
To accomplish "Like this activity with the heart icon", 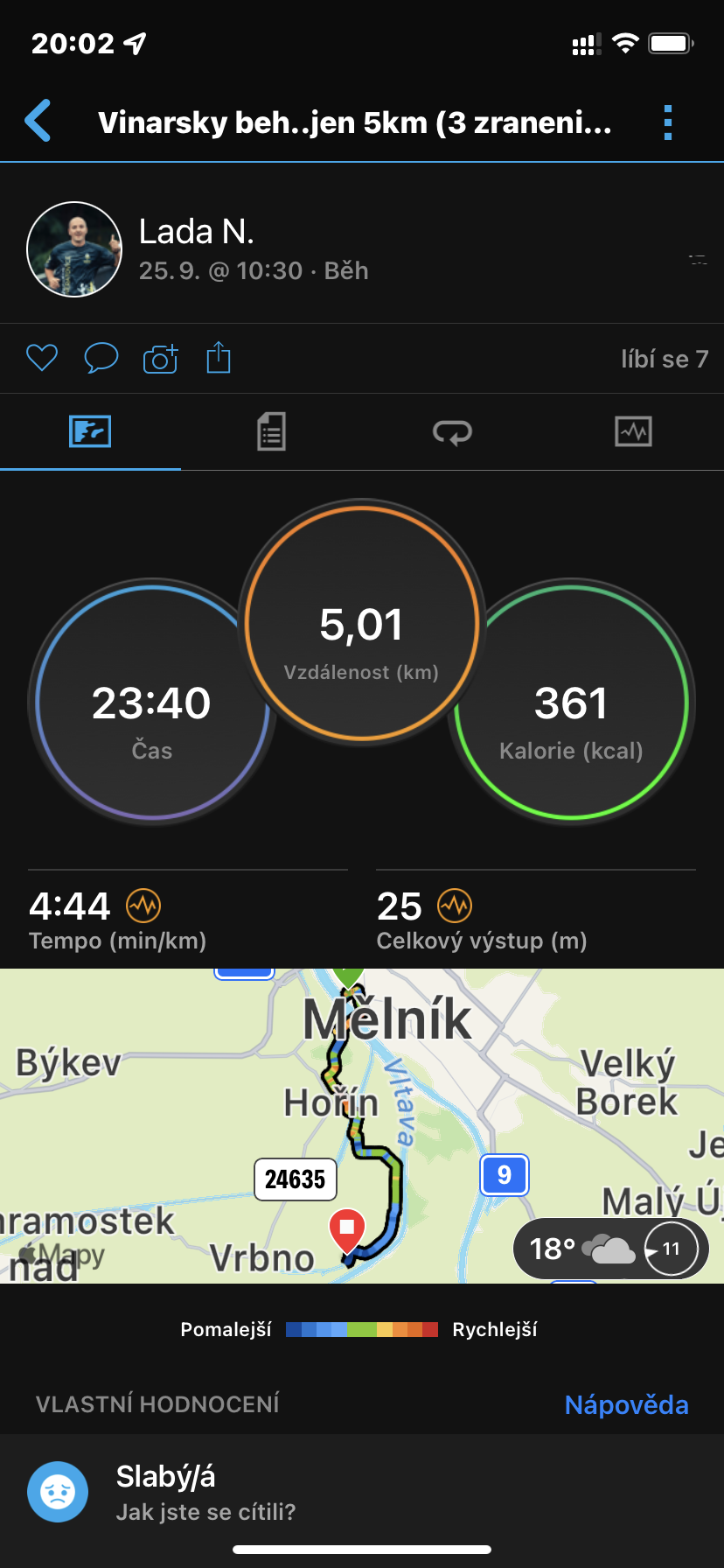I will pyautogui.click(x=42, y=358).
